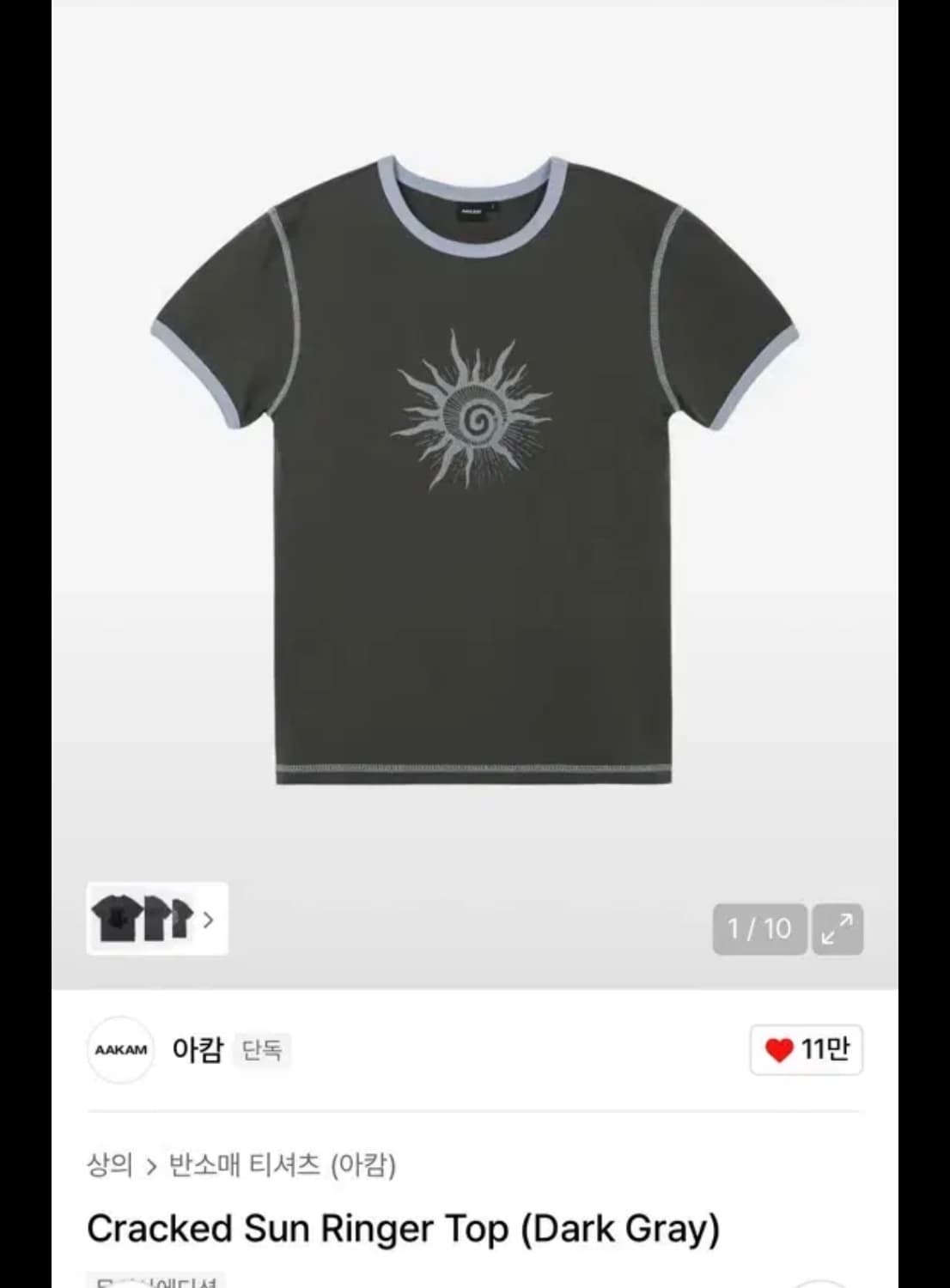Screen dimensions: 950x1288
Task: Click the brand name 아캄
Action: pos(197,1049)
